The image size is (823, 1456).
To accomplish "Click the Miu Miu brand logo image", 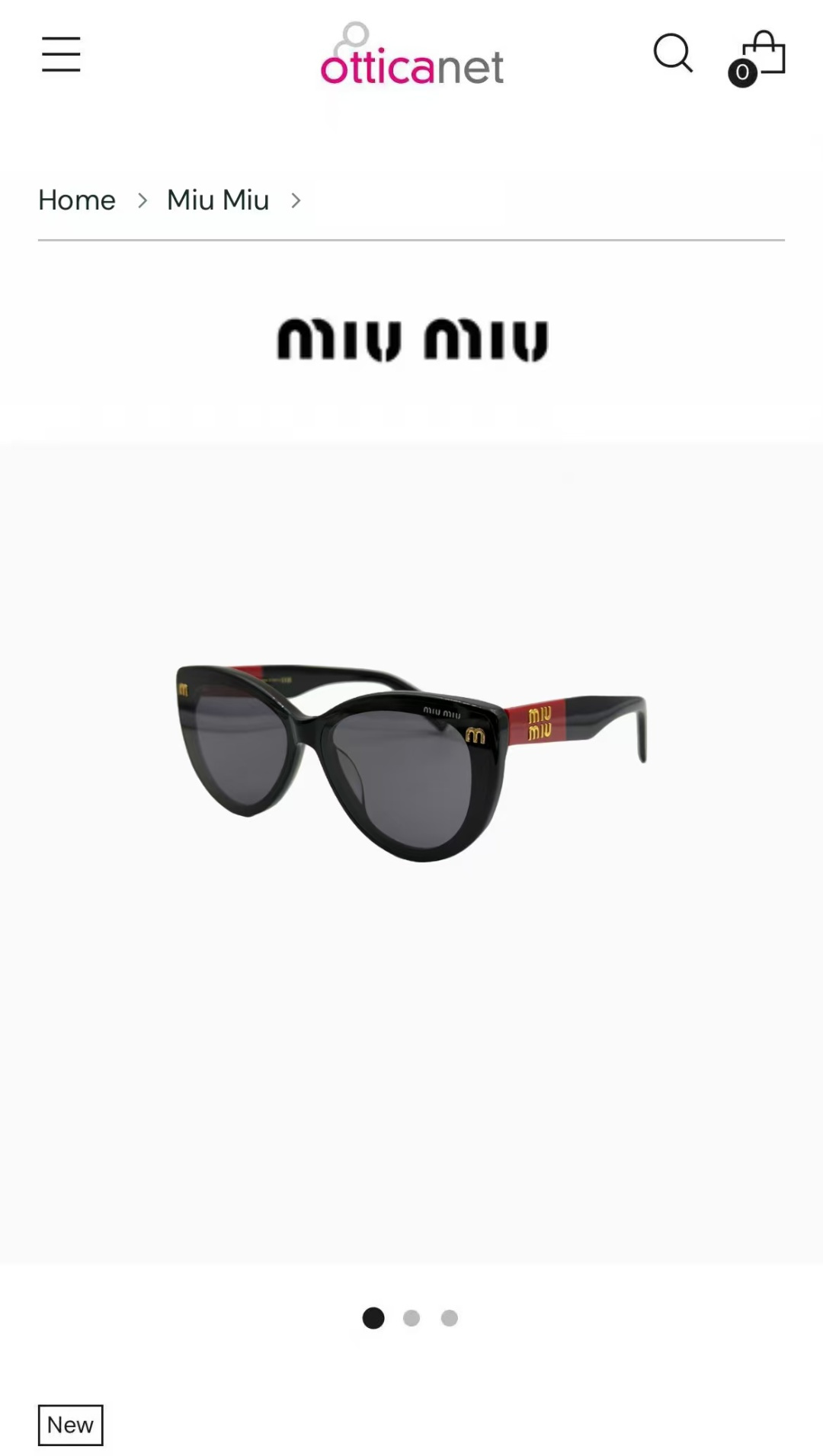I will 411,339.
